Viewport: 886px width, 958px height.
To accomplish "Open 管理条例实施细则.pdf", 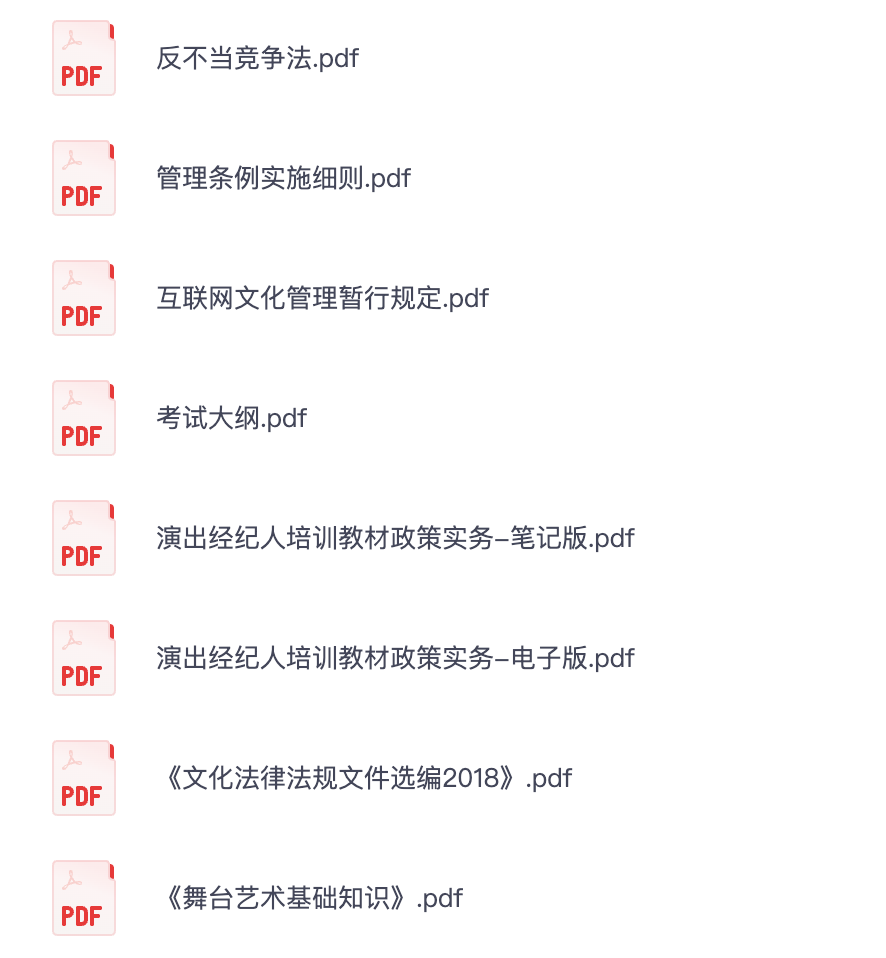I will [281, 178].
